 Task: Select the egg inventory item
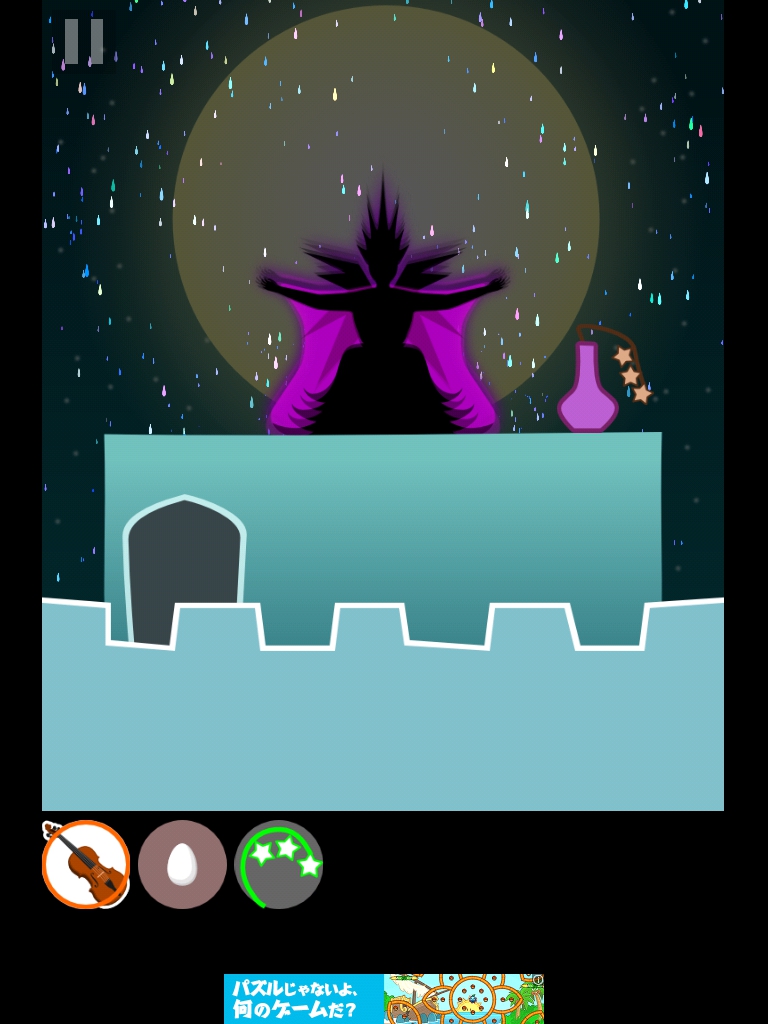coord(182,864)
